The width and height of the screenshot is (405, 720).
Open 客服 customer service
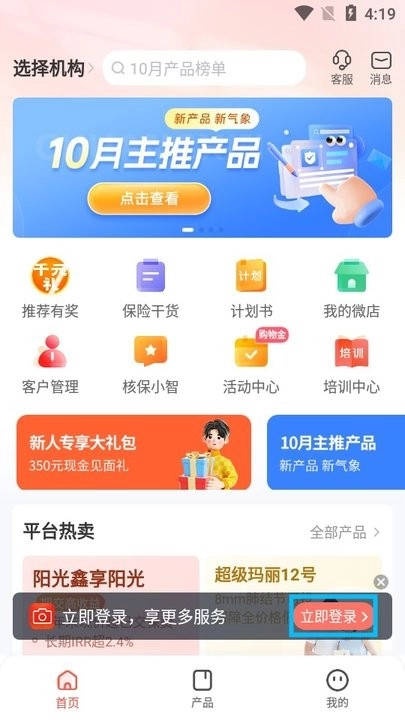342,68
